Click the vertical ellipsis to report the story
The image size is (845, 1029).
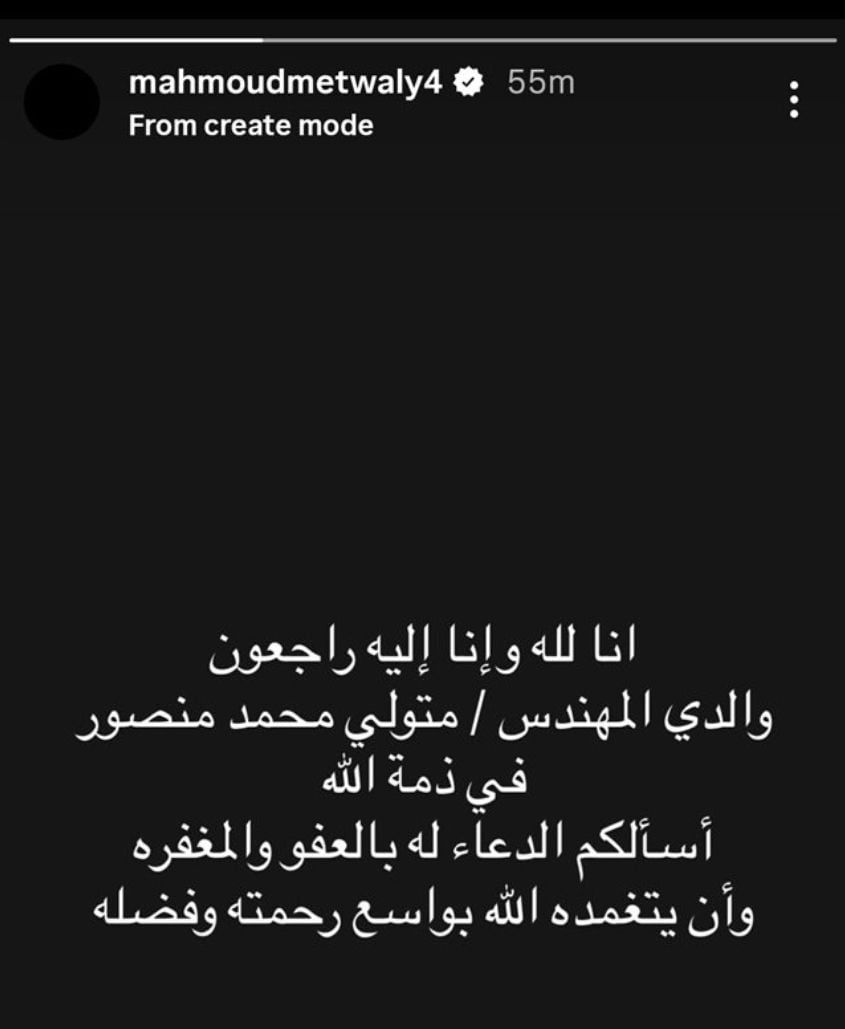[x=795, y=99]
